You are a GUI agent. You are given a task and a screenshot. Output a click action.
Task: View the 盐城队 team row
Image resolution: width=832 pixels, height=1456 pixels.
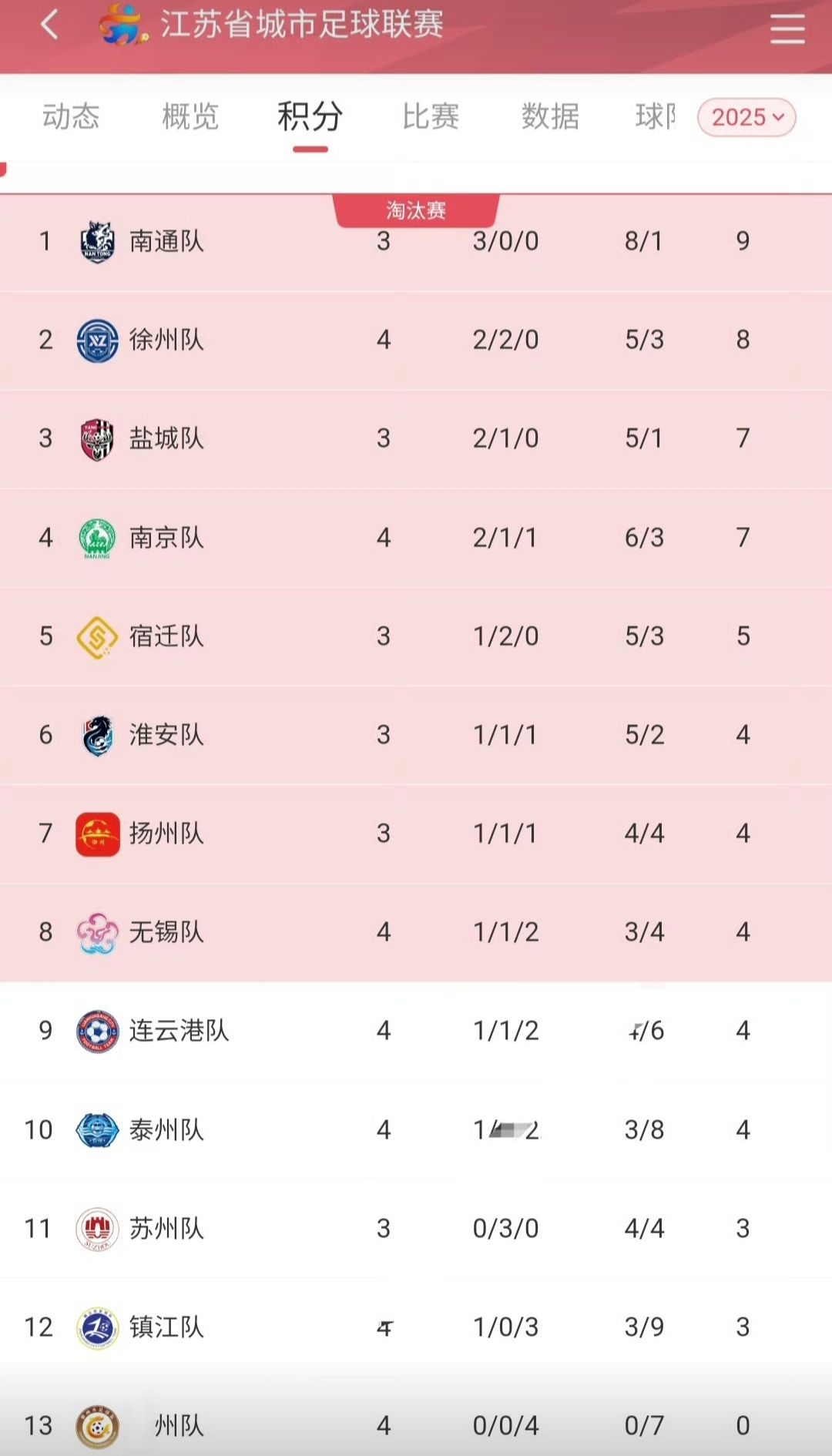click(416, 439)
